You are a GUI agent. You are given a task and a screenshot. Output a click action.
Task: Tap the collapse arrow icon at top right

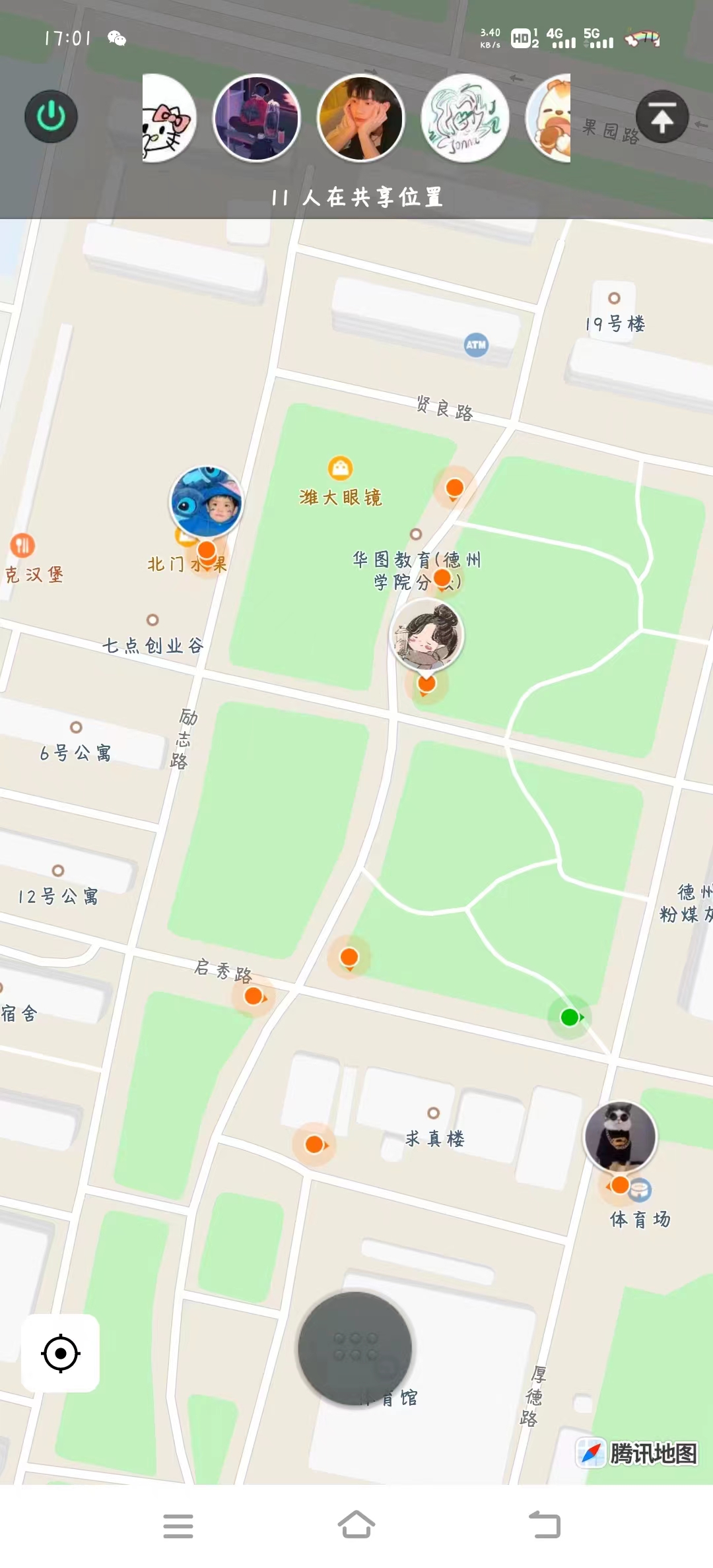coord(662,117)
